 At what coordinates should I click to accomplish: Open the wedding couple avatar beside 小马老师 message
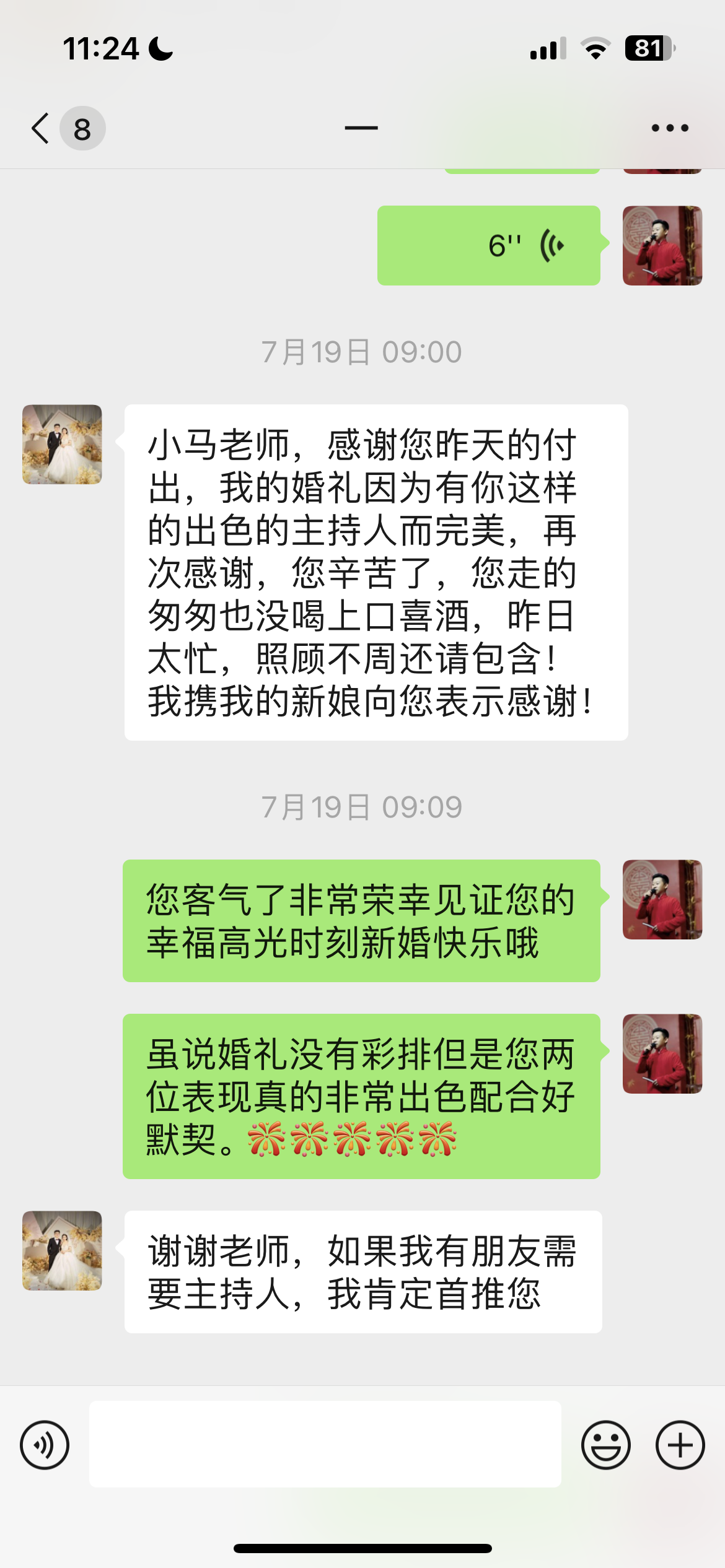pyautogui.click(x=62, y=445)
